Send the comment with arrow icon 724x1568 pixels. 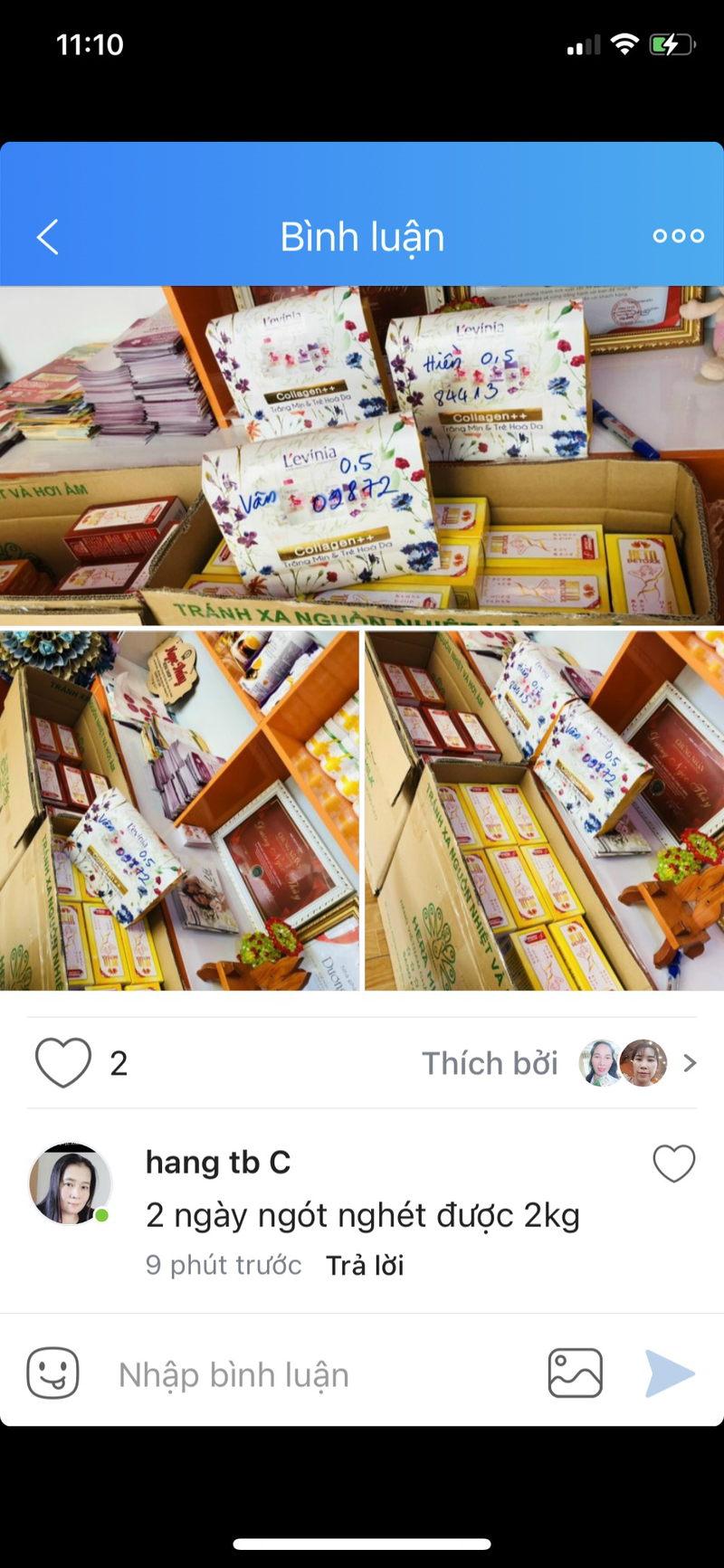(670, 1373)
